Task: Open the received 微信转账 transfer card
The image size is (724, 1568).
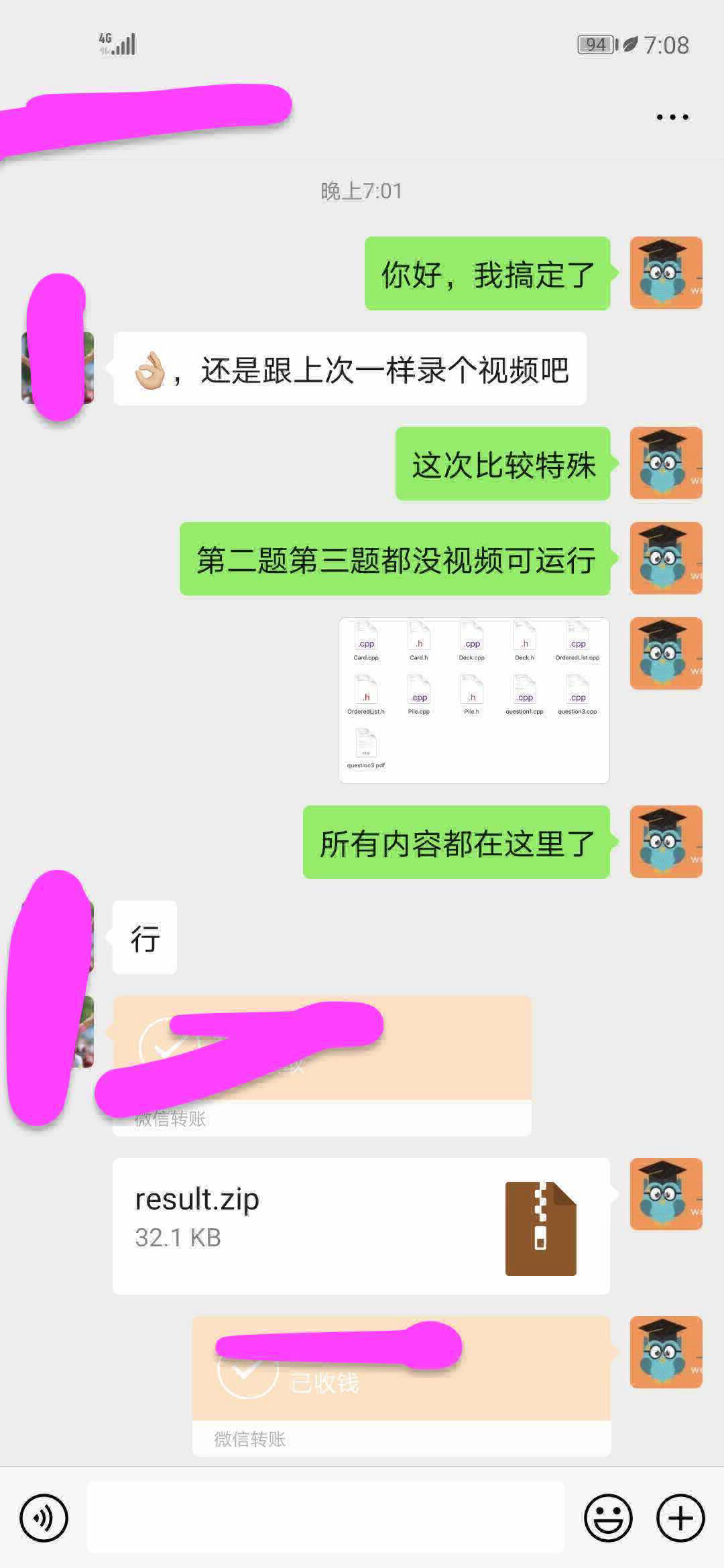Action: click(322, 1065)
